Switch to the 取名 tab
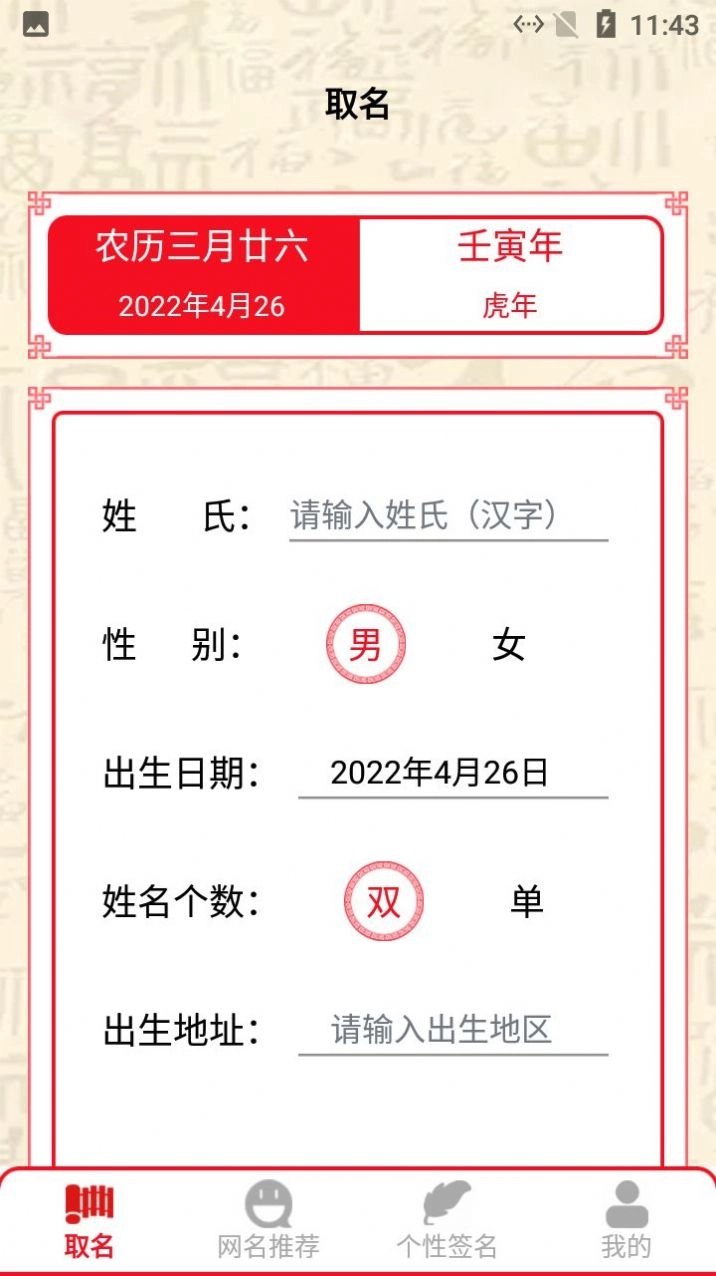This screenshot has height=1276, width=716. [x=89, y=1220]
